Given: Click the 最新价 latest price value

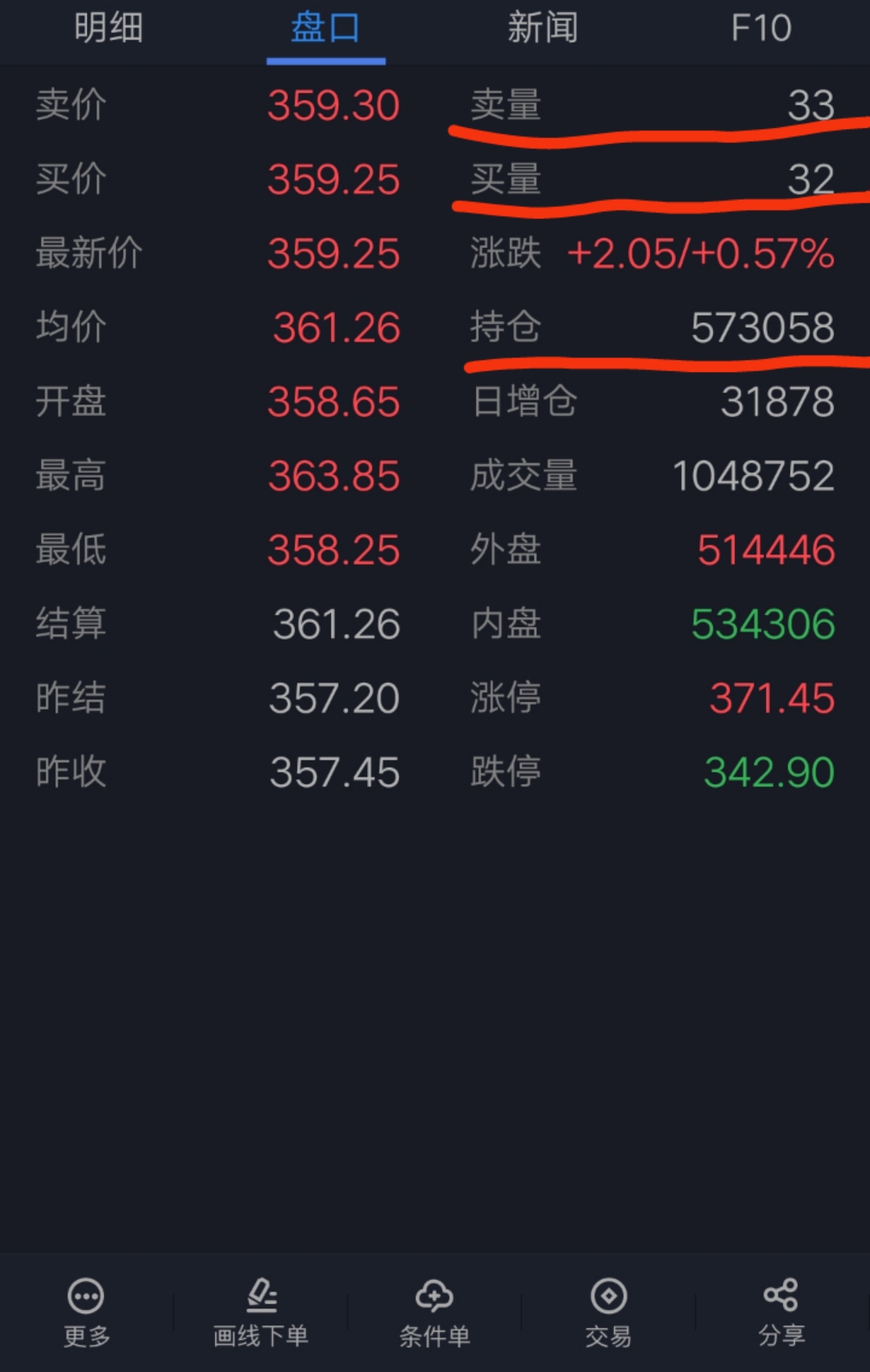Looking at the screenshot, I should click(x=333, y=253).
